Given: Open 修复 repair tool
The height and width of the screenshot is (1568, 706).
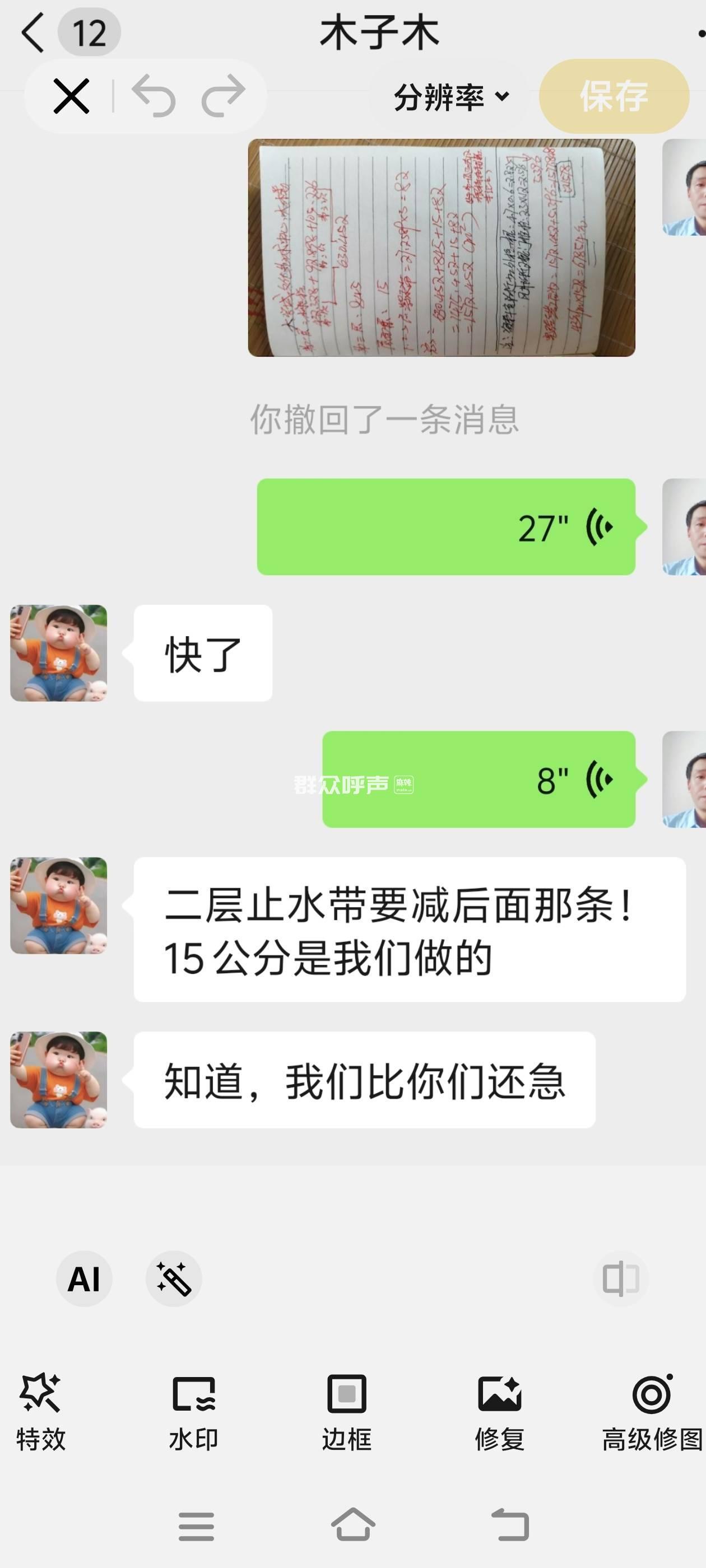Looking at the screenshot, I should [x=499, y=1412].
